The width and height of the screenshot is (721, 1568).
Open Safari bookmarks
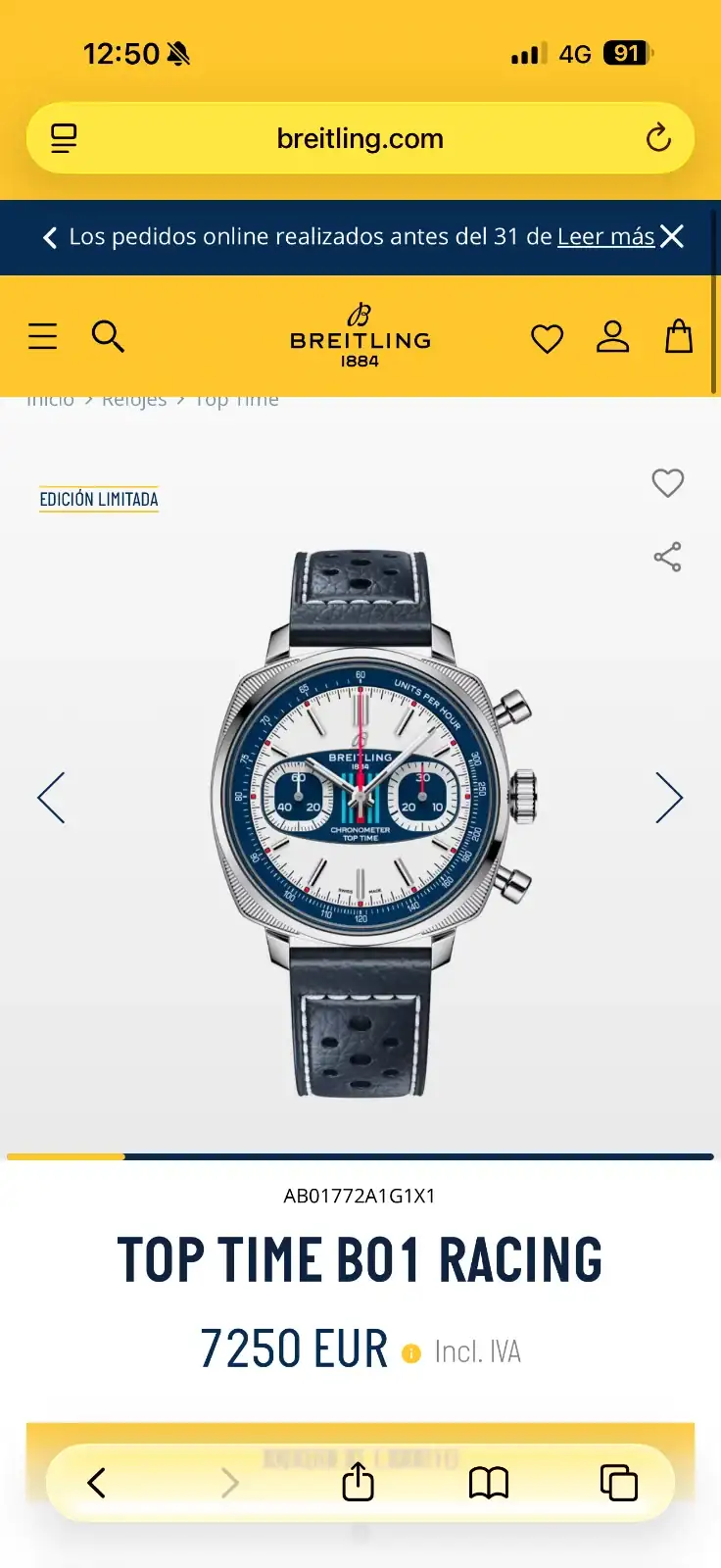489,1483
